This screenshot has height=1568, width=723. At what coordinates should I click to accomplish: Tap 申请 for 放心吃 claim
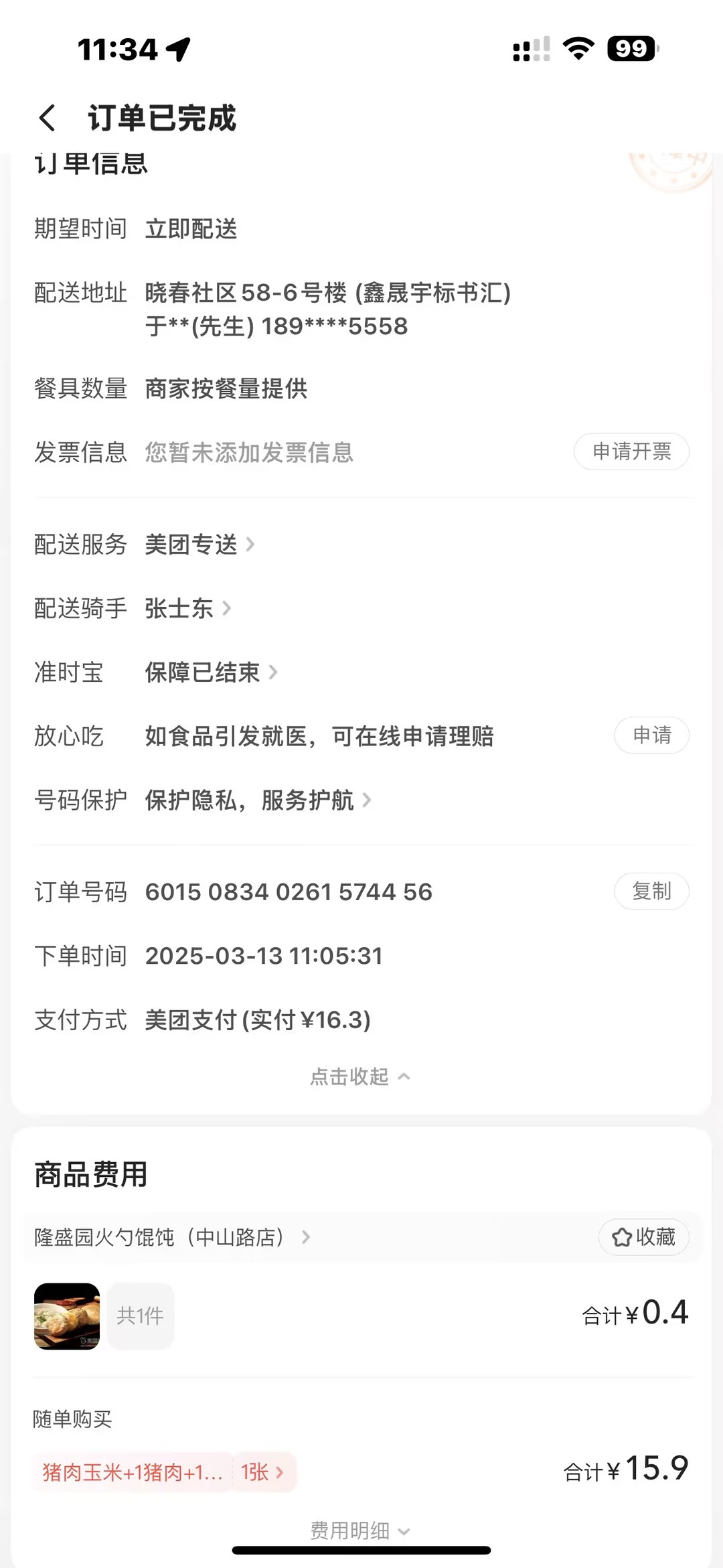coord(651,735)
